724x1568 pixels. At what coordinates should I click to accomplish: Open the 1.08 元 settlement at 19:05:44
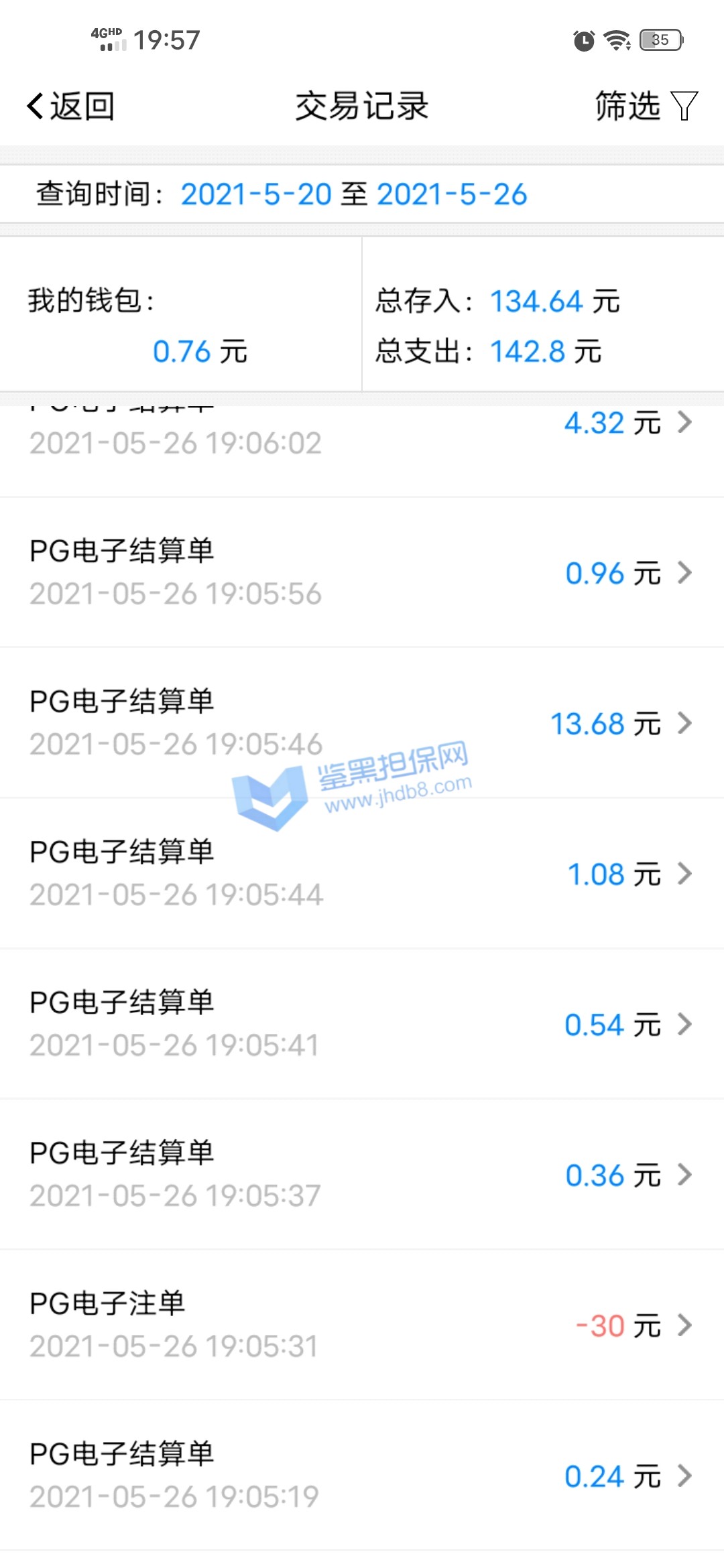coord(362,873)
